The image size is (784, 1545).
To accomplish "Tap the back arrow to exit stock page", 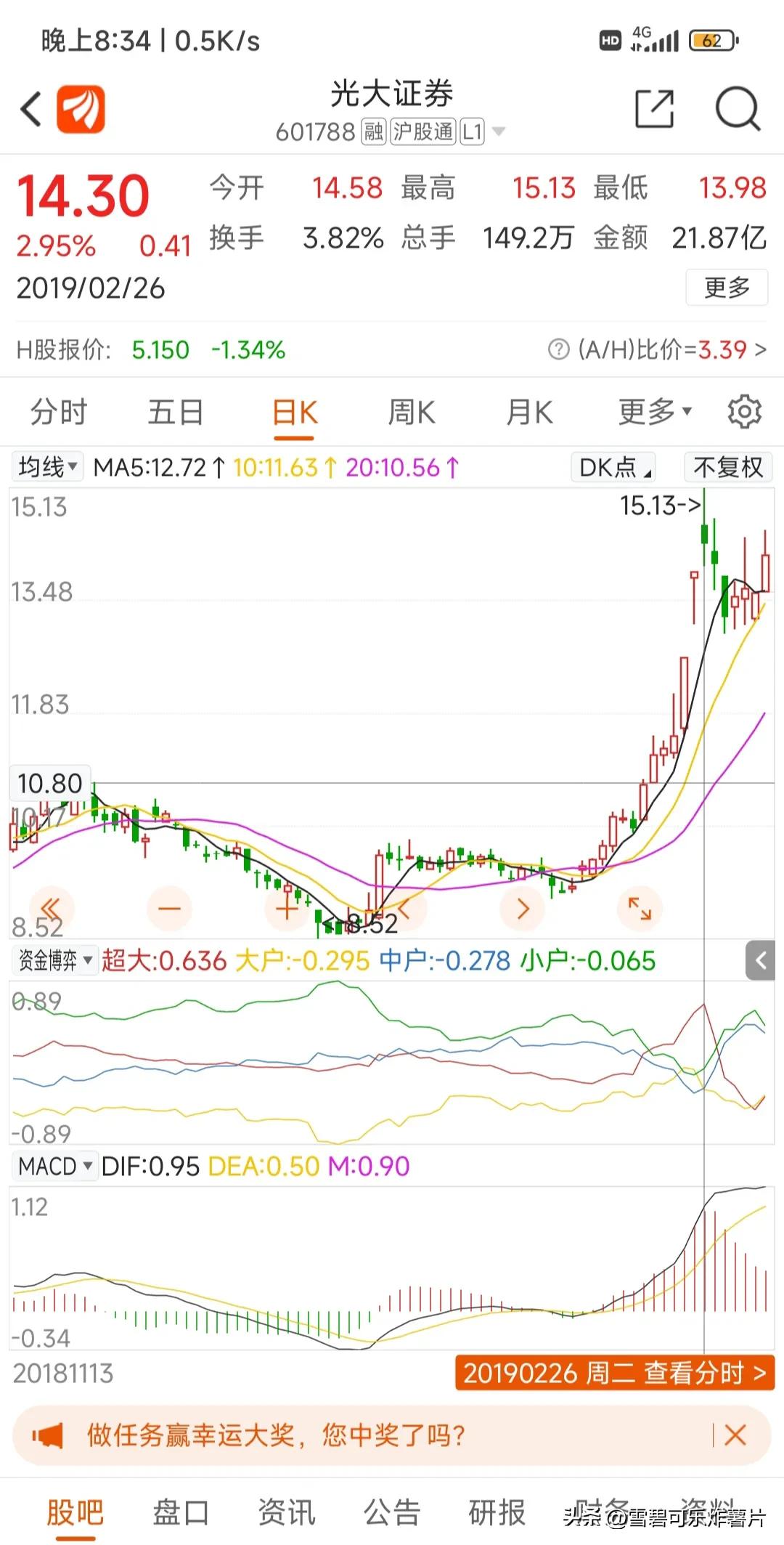I will click(30, 109).
